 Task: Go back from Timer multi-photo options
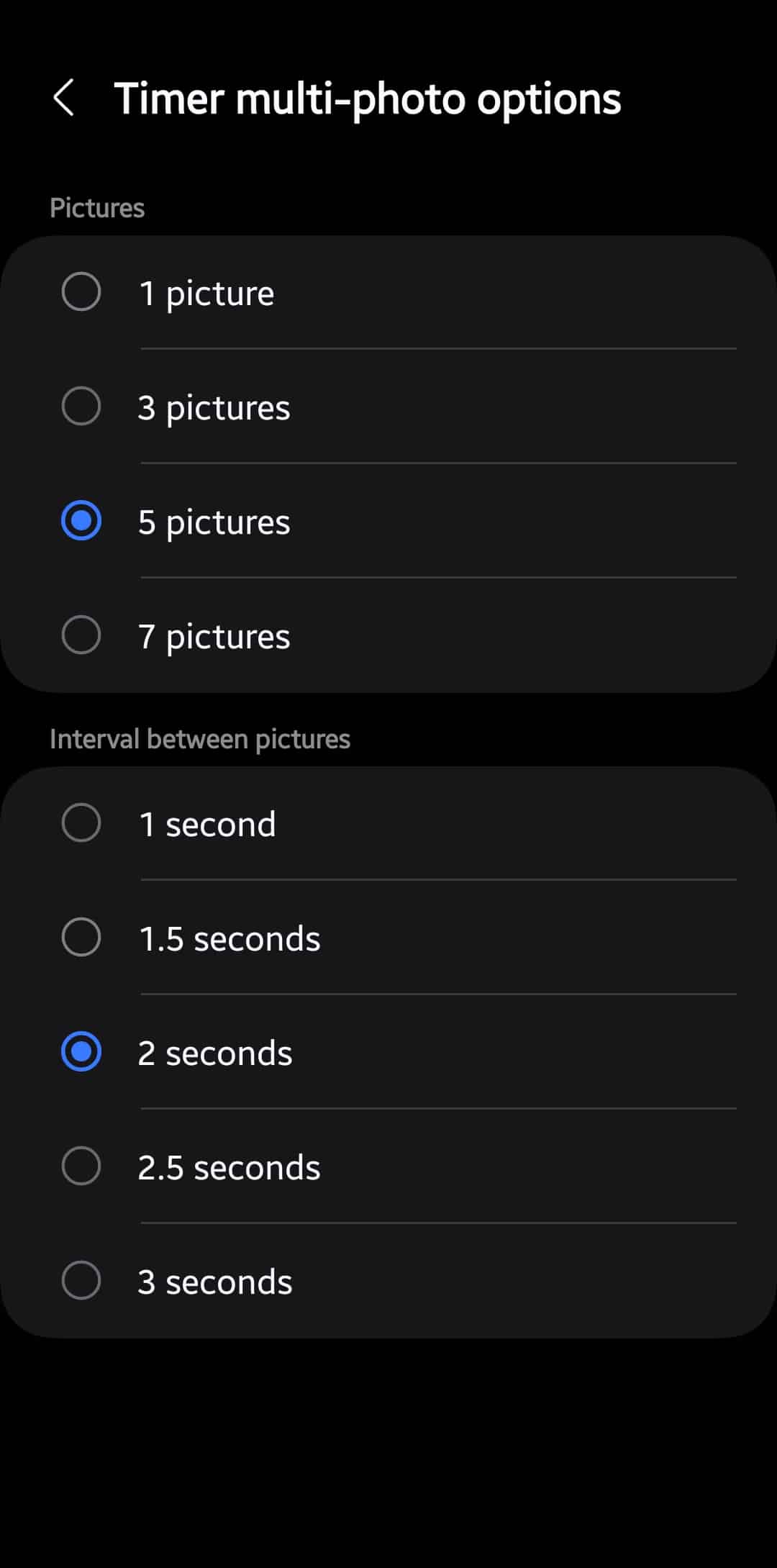pyautogui.click(x=63, y=98)
